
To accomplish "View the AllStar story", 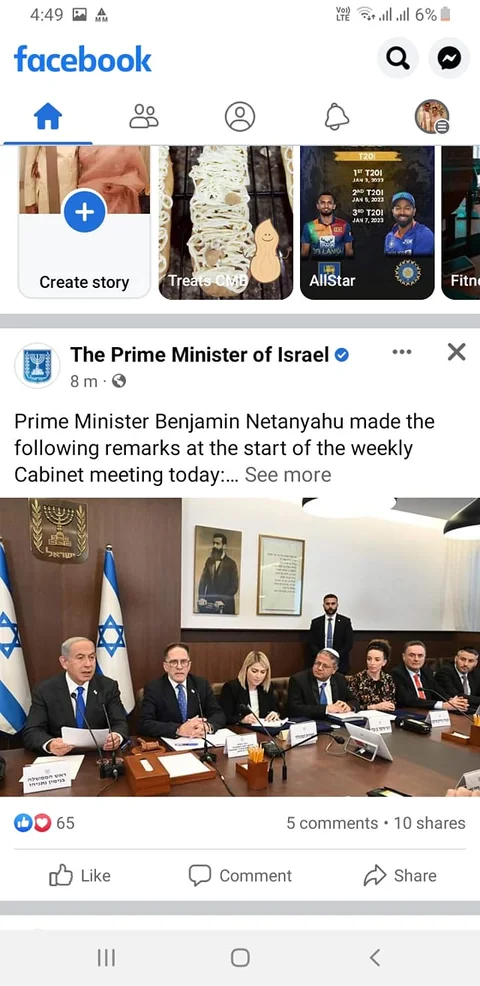I will [x=367, y=222].
